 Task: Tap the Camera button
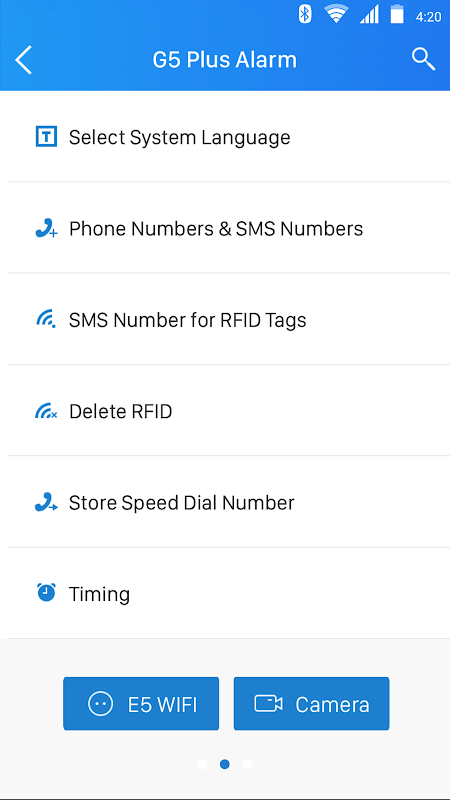[311, 704]
